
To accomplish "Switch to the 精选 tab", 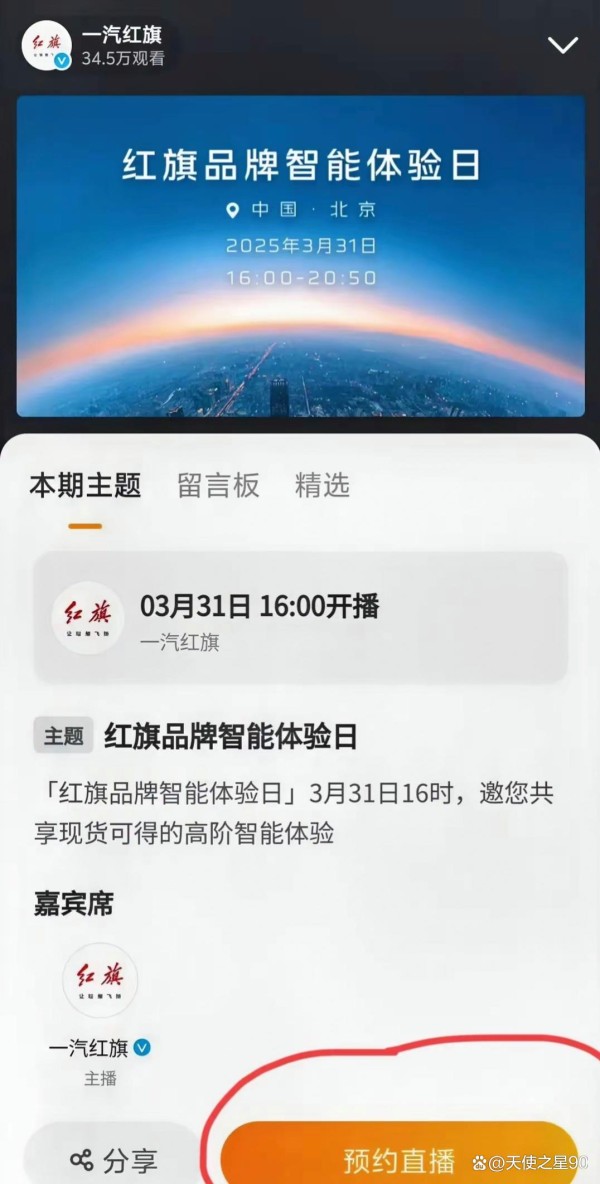I will 322,486.
